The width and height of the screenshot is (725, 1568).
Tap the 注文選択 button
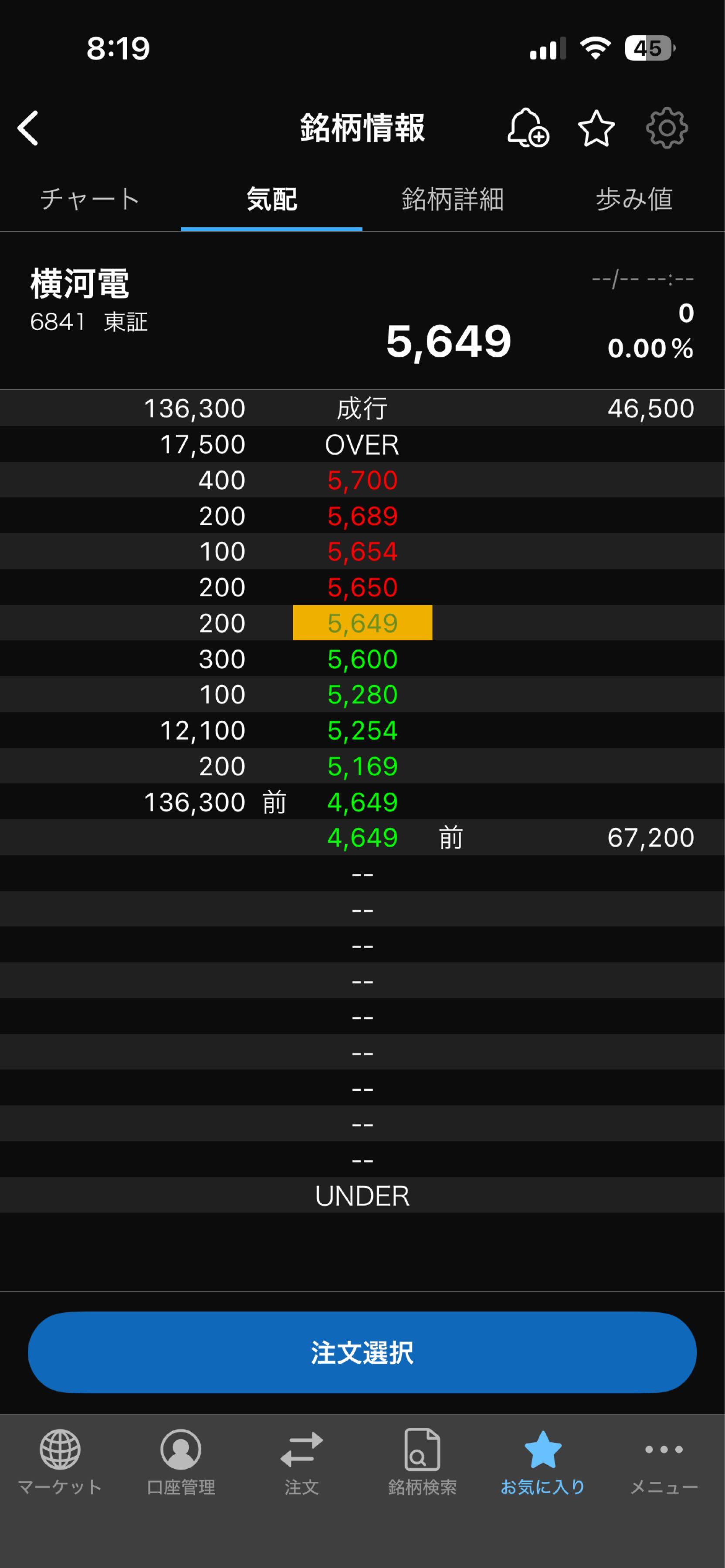(x=362, y=1352)
